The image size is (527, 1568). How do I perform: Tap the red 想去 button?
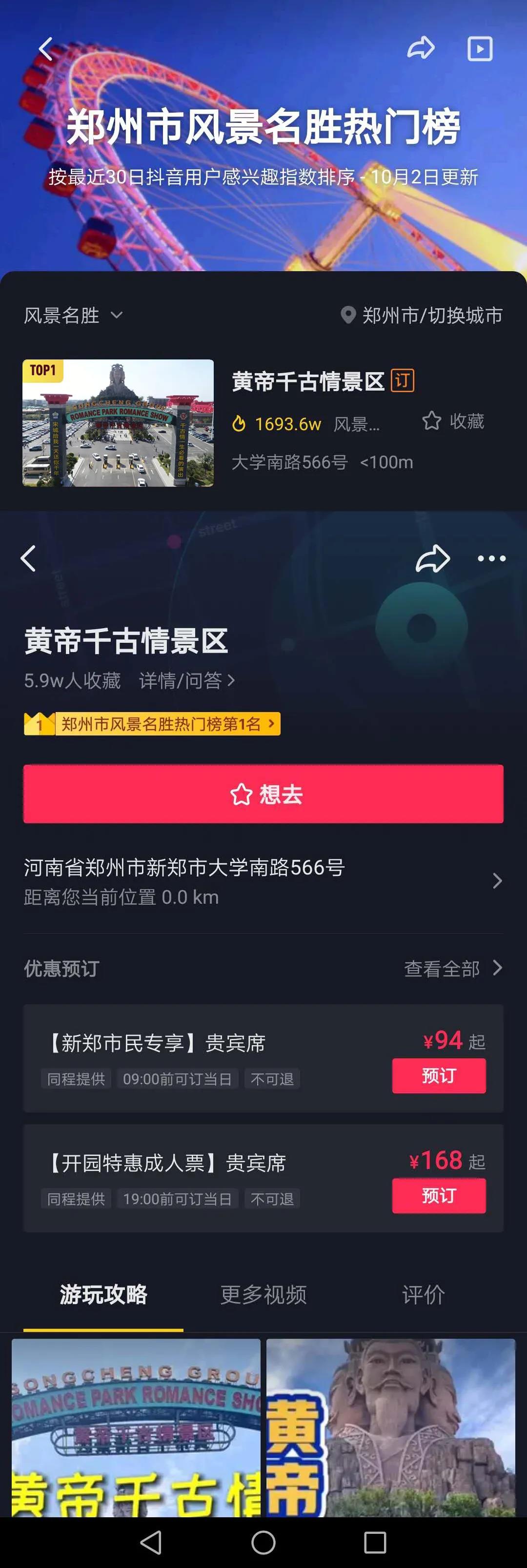click(263, 794)
